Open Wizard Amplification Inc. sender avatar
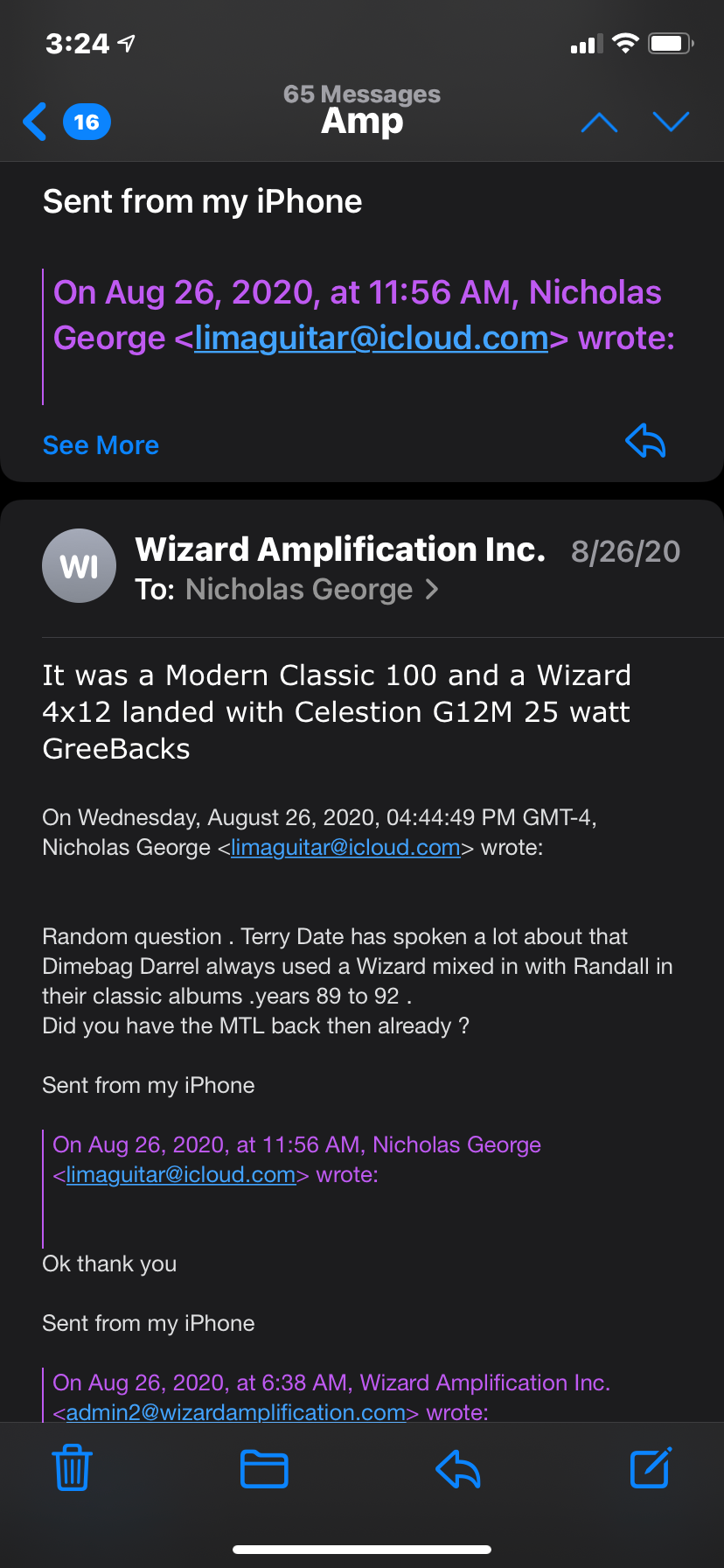 (79, 566)
